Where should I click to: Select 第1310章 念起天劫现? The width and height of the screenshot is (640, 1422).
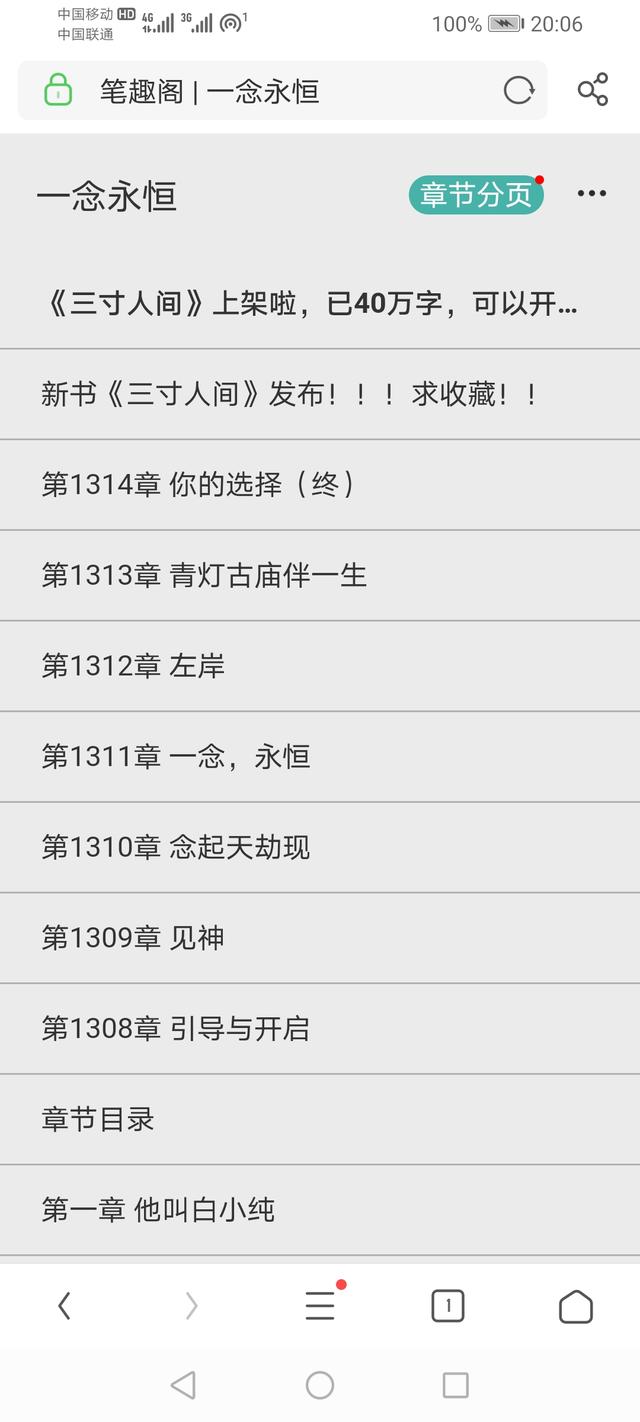176,847
